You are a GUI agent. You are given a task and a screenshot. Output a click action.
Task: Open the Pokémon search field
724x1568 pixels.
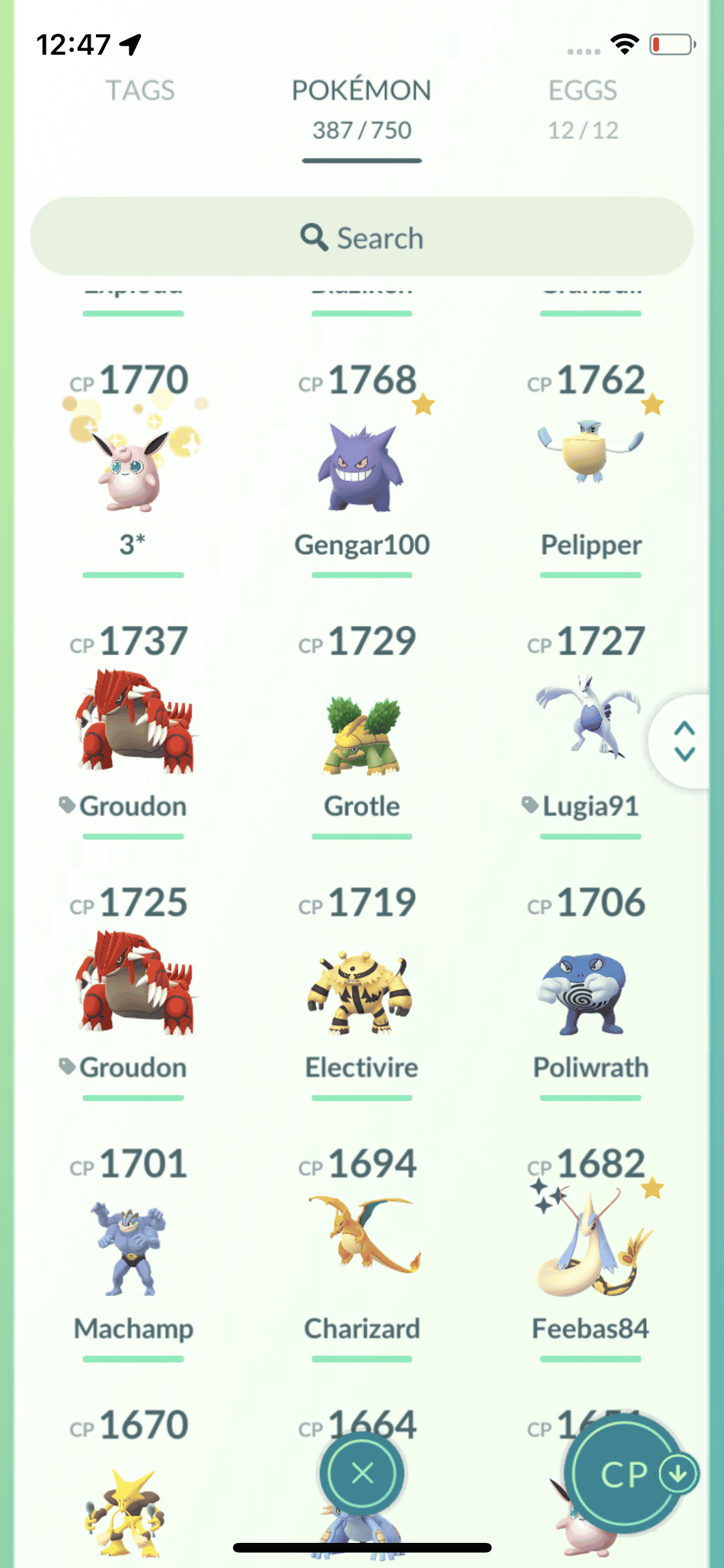click(362, 238)
